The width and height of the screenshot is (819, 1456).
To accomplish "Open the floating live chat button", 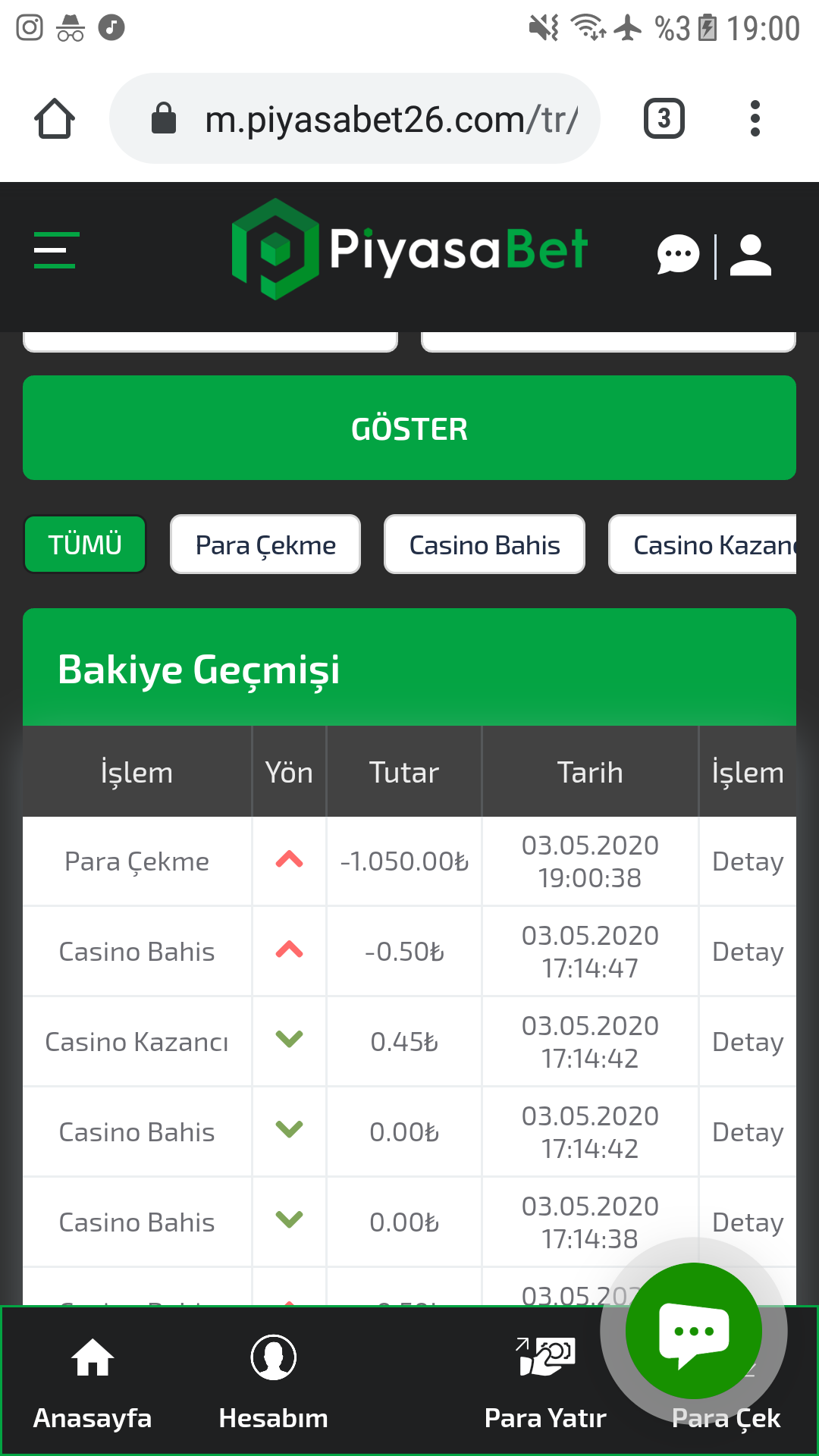I will 693,1330.
